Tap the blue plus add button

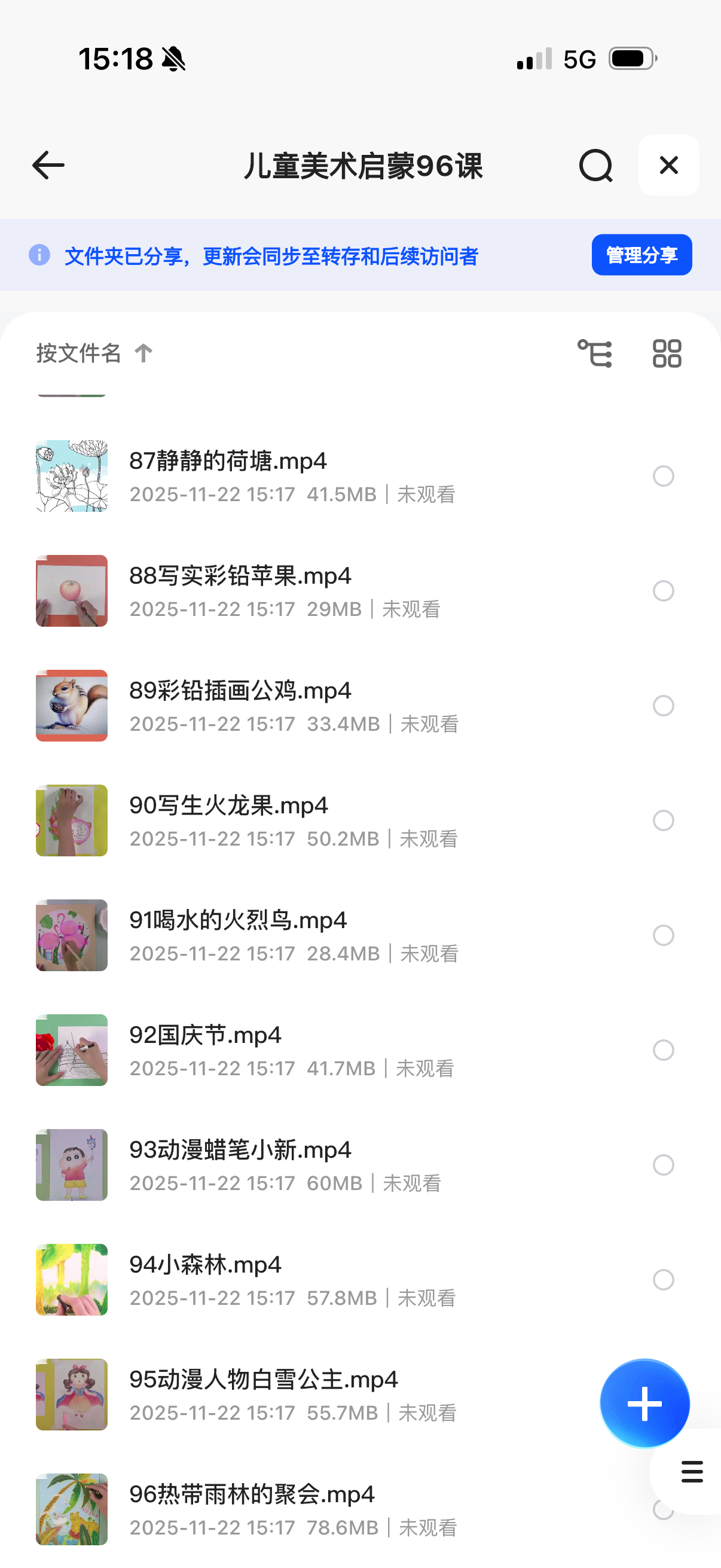point(644,1403)
